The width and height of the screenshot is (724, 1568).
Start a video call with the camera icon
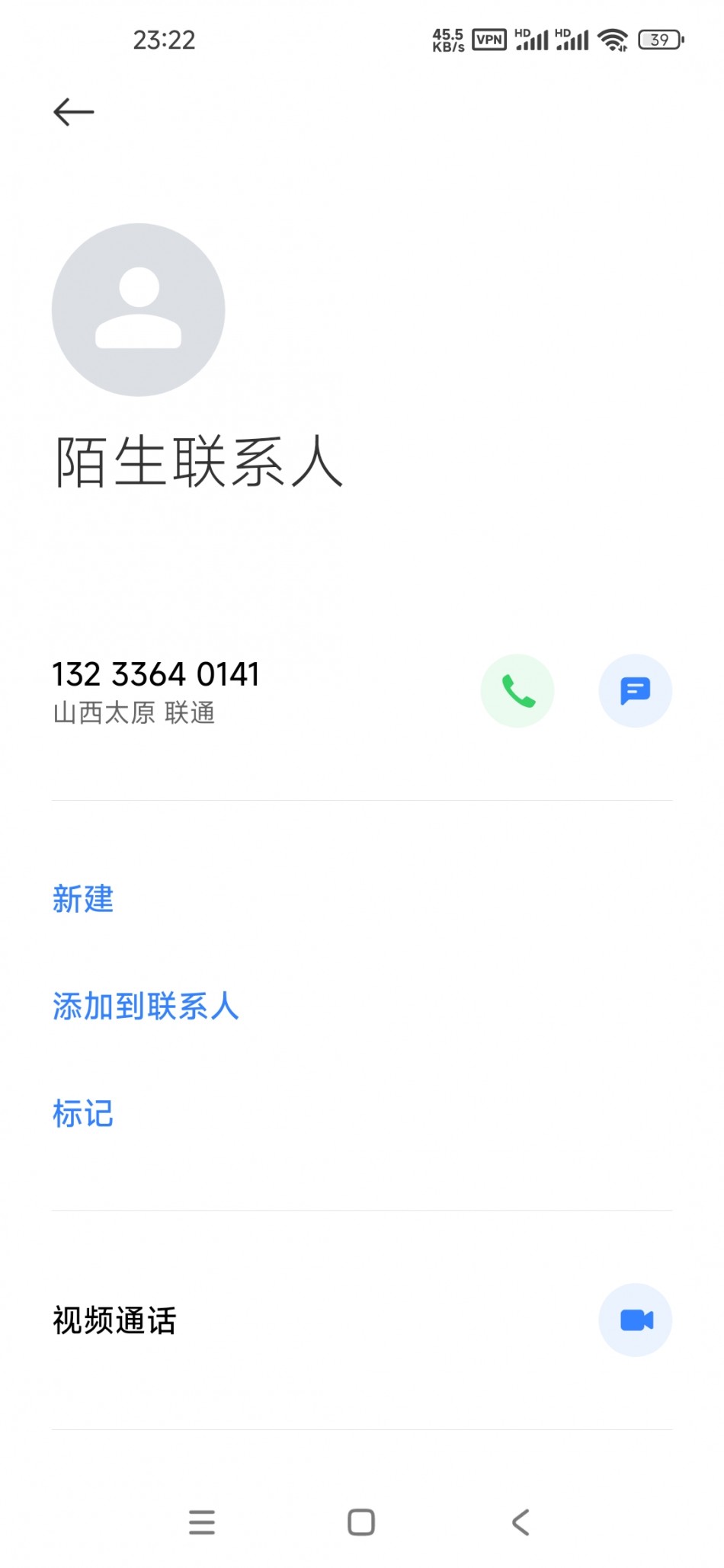pyautogui.click(x=635, y=1320)
